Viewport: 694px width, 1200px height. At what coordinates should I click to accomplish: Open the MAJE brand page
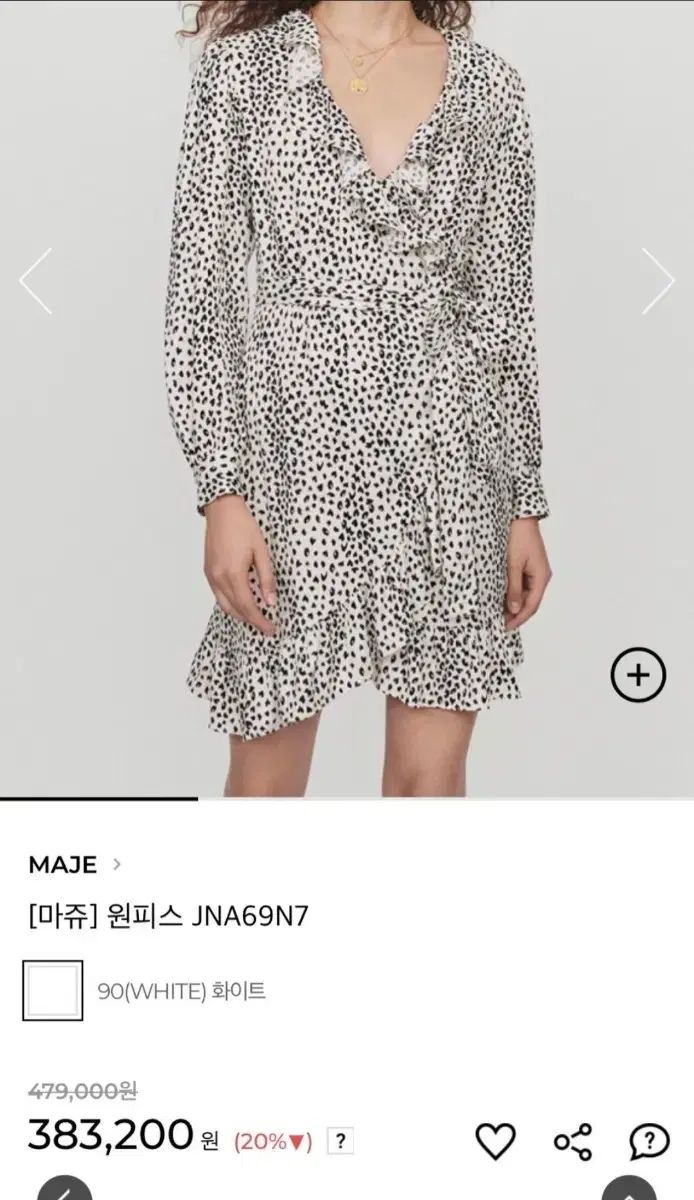point(75,864)
